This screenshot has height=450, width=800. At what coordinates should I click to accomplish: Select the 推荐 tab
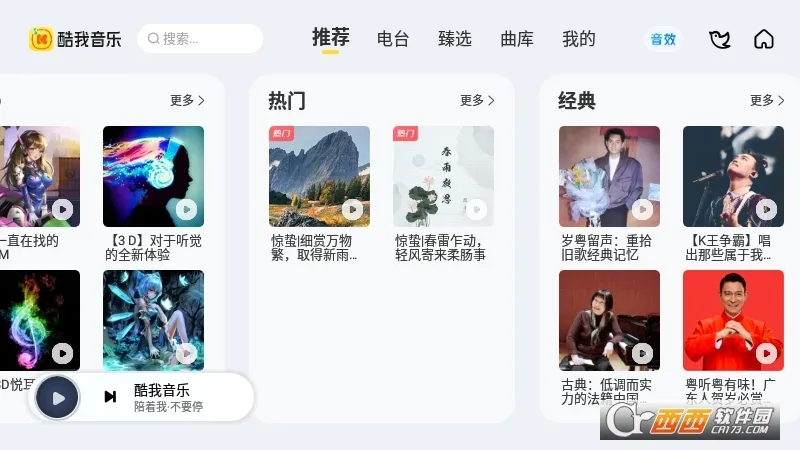330,38
